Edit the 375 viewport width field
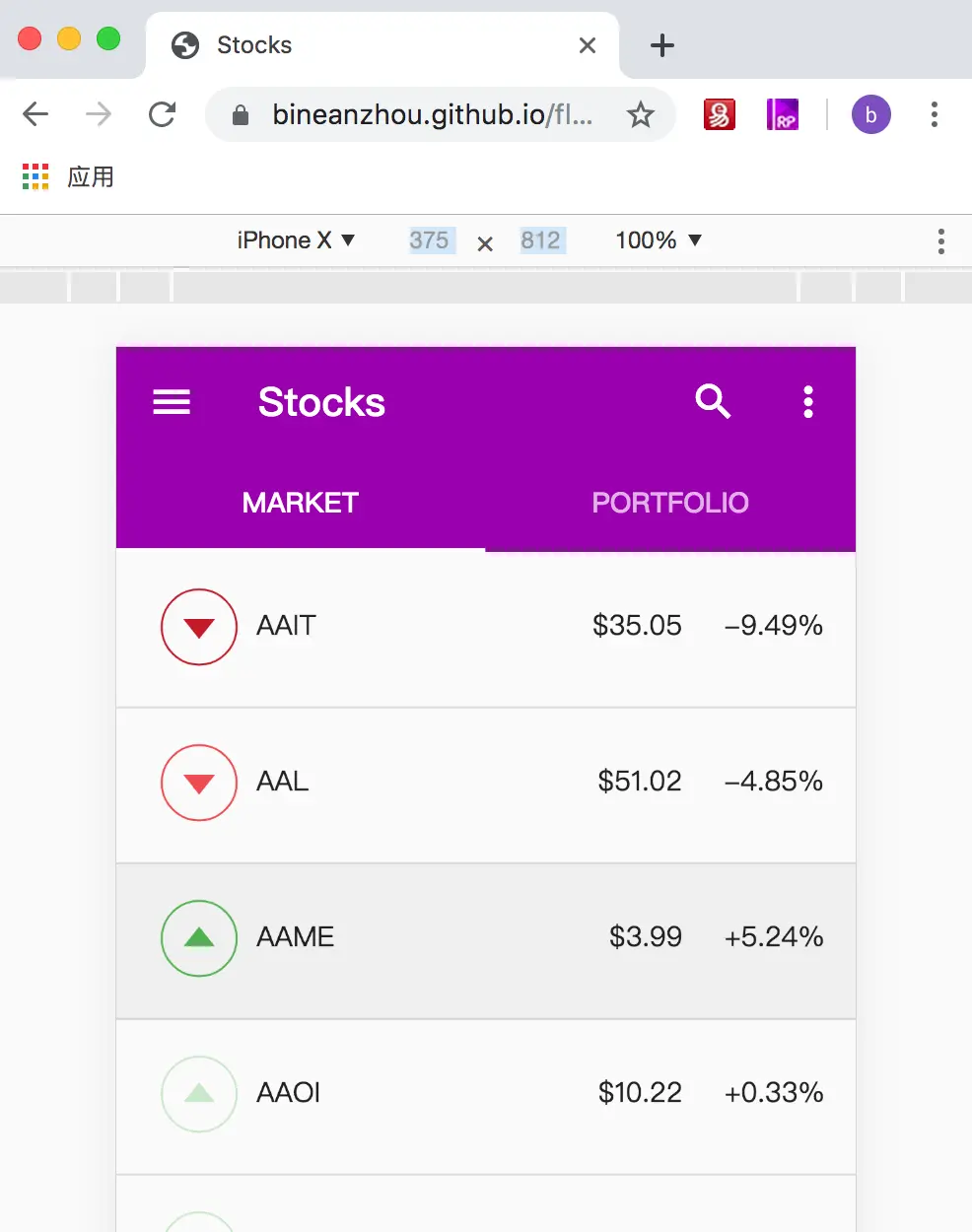 click(x=430, y=240)
